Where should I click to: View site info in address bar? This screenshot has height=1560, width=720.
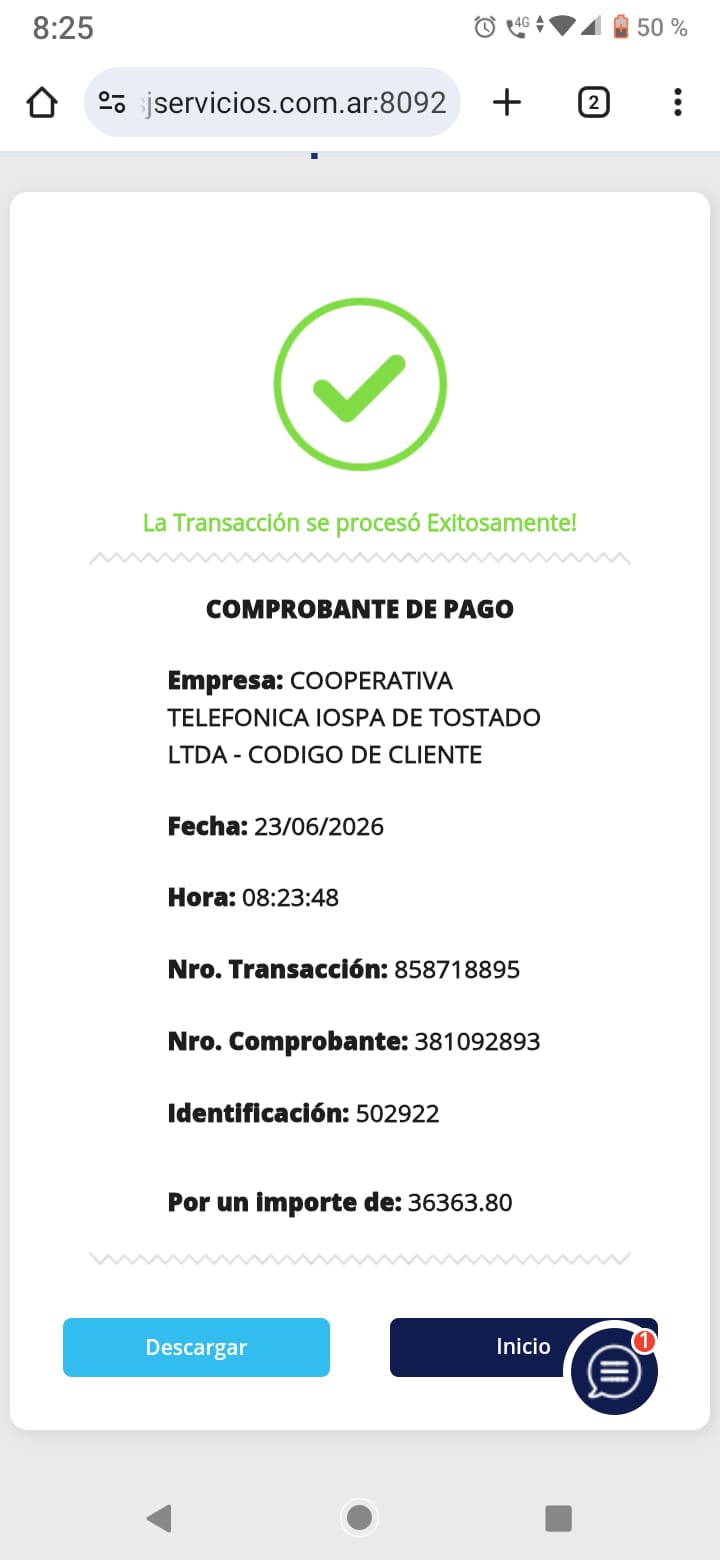[x=112, y=102]
